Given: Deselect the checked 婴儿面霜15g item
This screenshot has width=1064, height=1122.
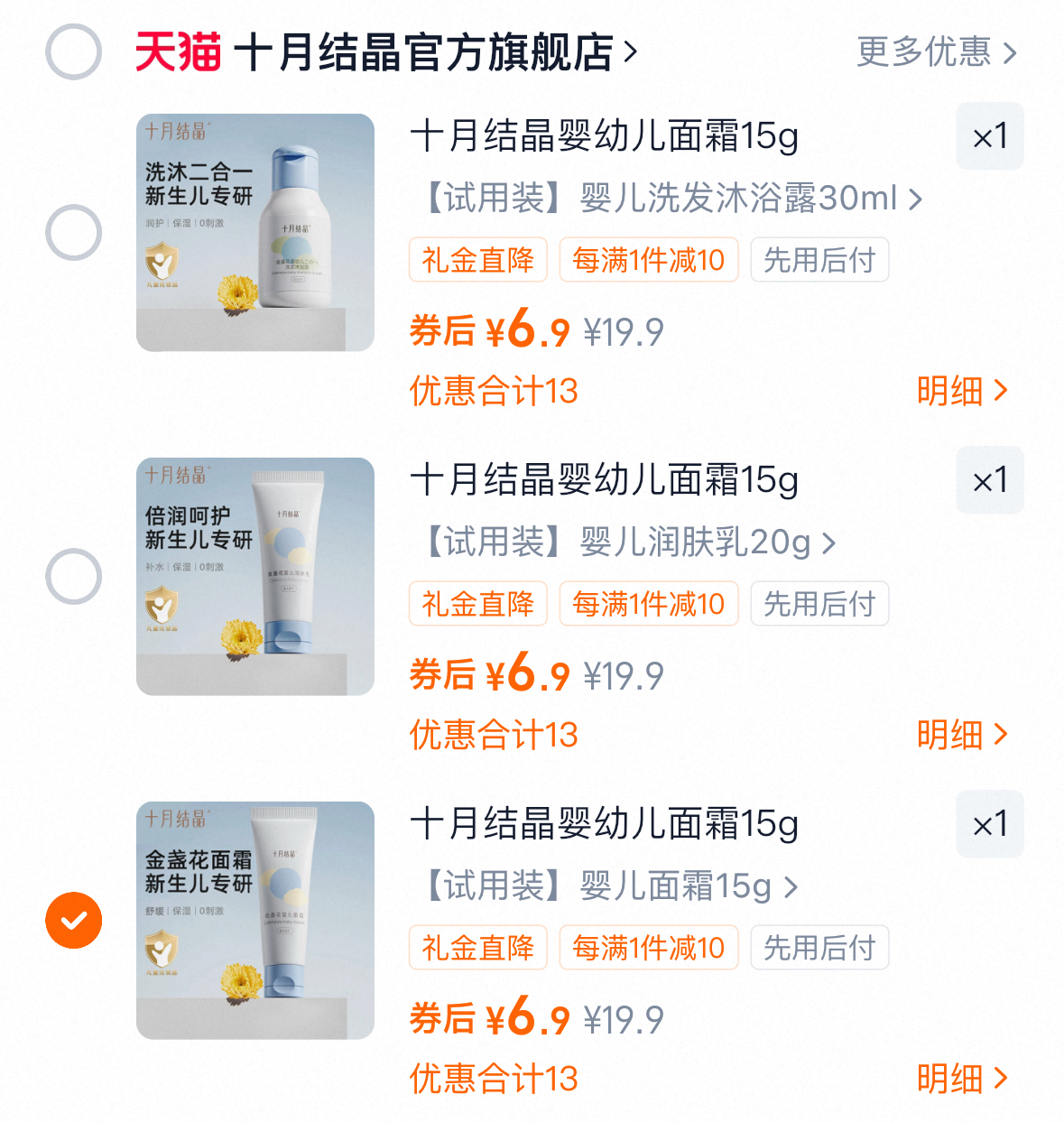Looking at the screenshot, I should coord(72,920).
